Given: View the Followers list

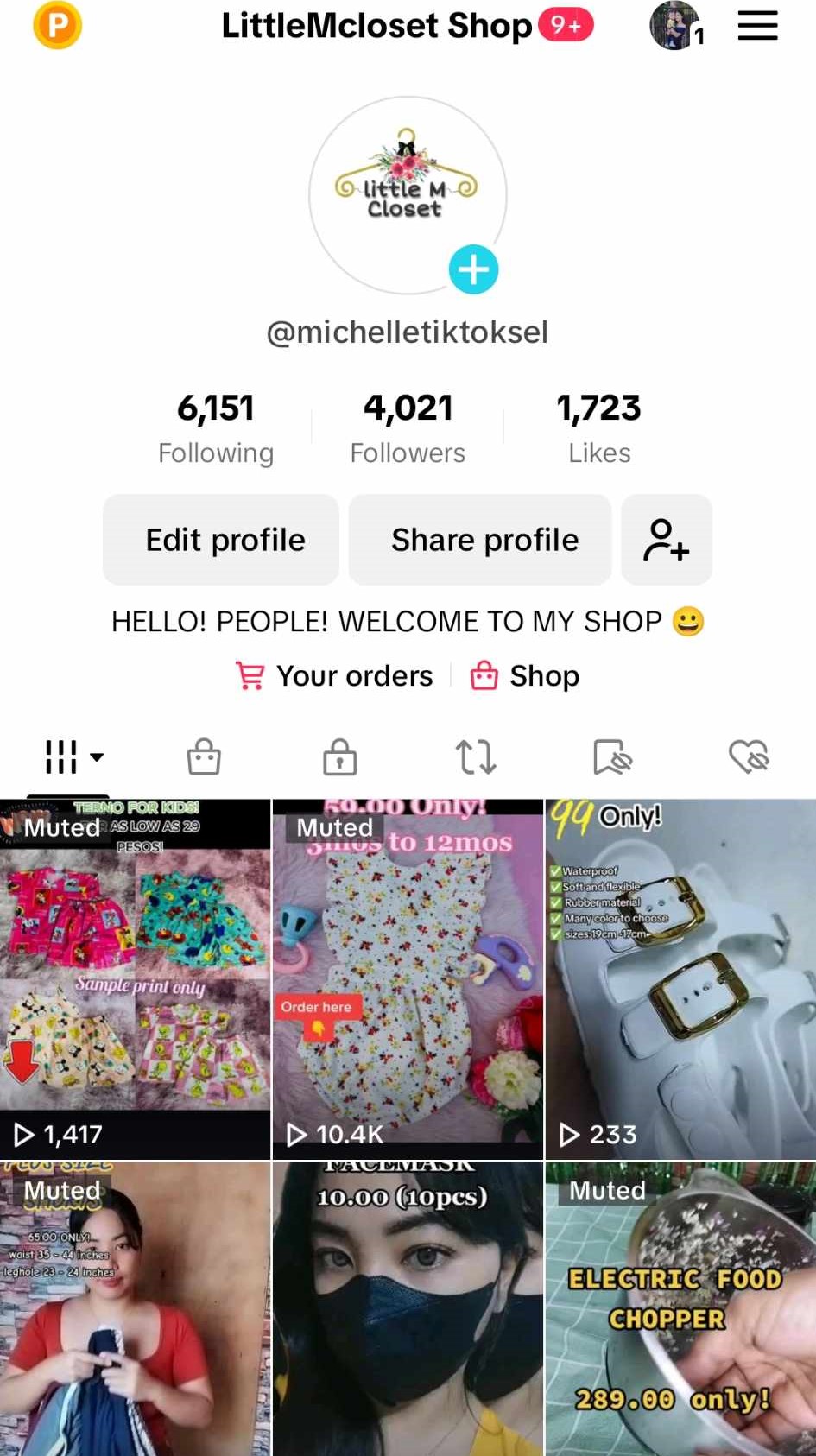Looking at the screenshot, I should click(x=408, y=427).
